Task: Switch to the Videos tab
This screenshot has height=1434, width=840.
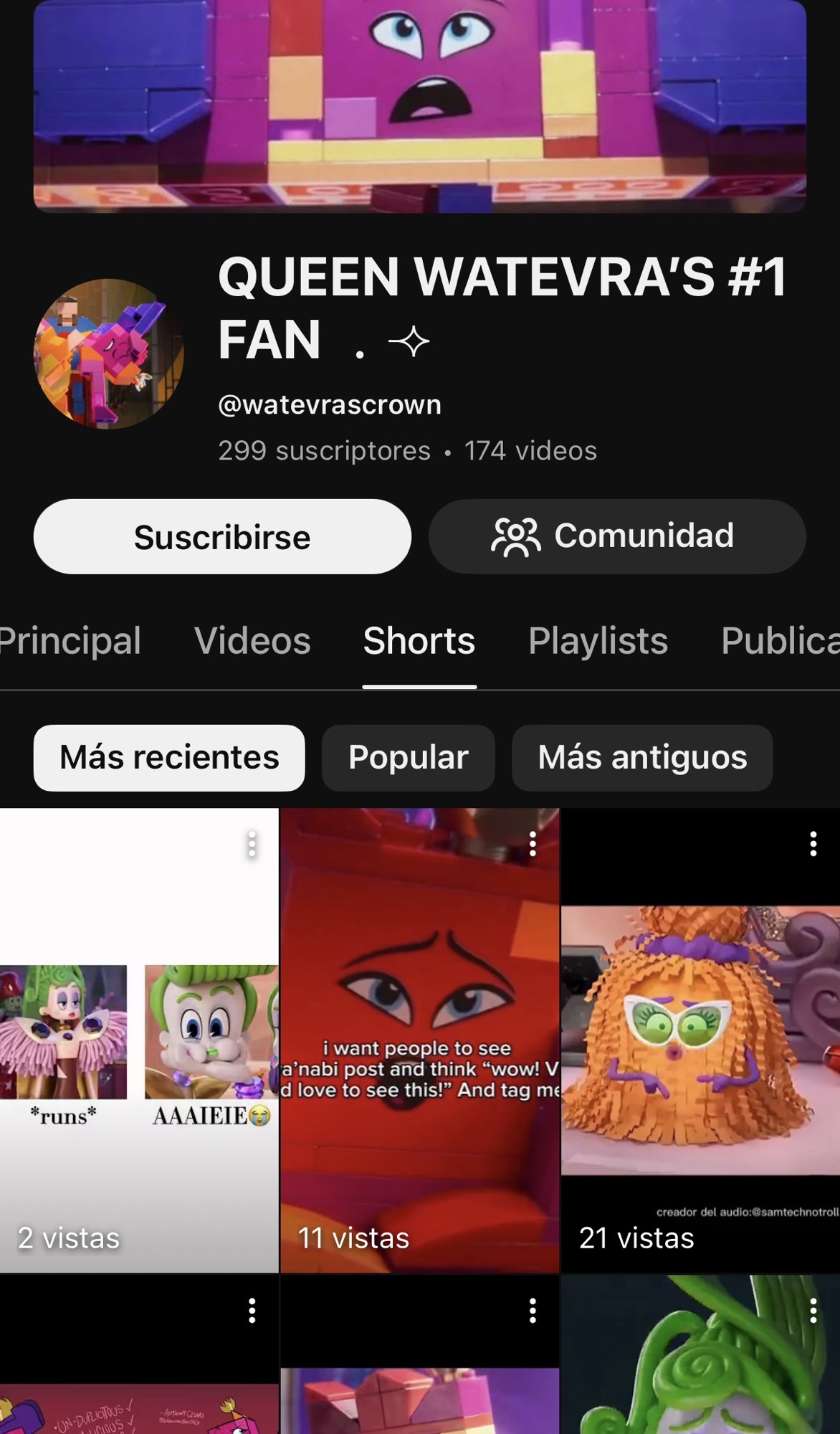Action: (252, 640)
